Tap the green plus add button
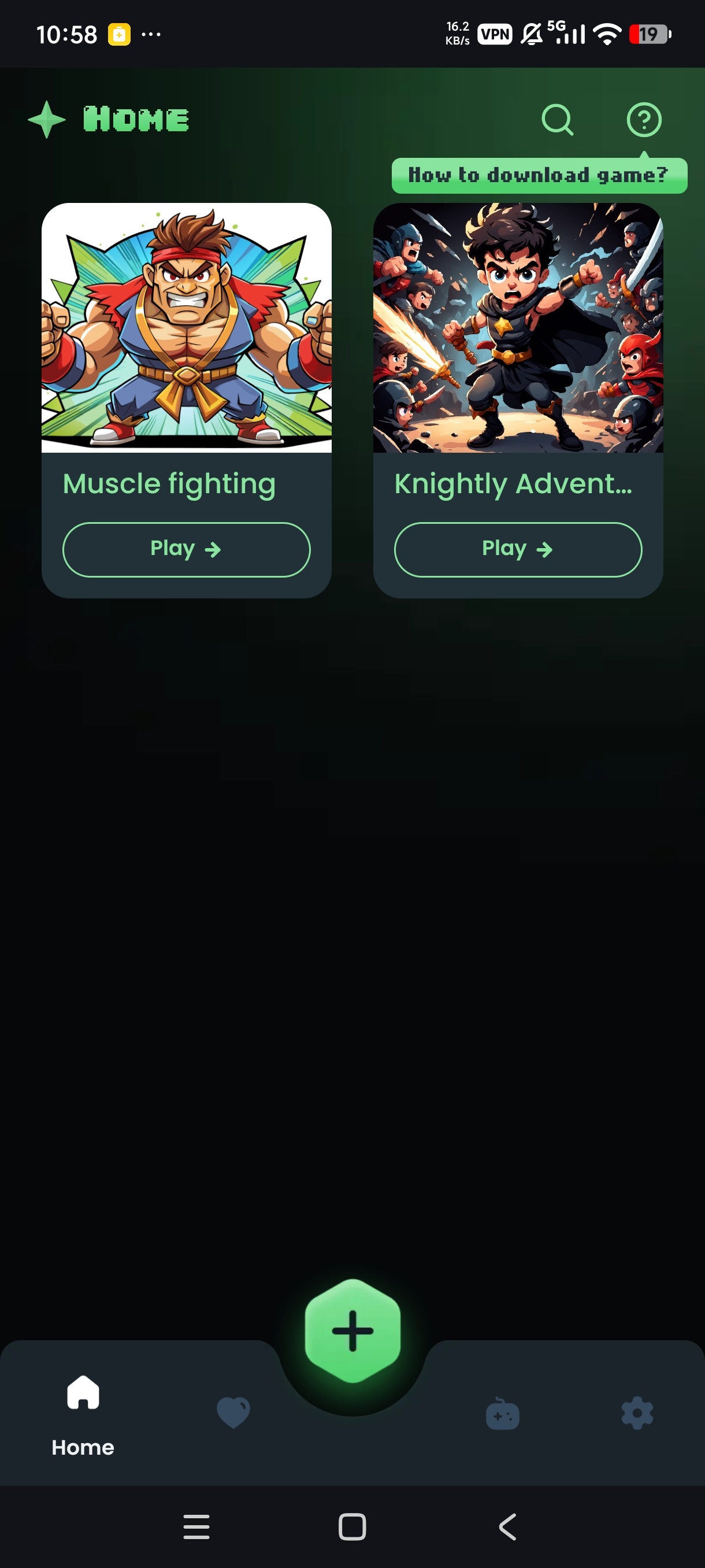 [x=352, y=1330]
